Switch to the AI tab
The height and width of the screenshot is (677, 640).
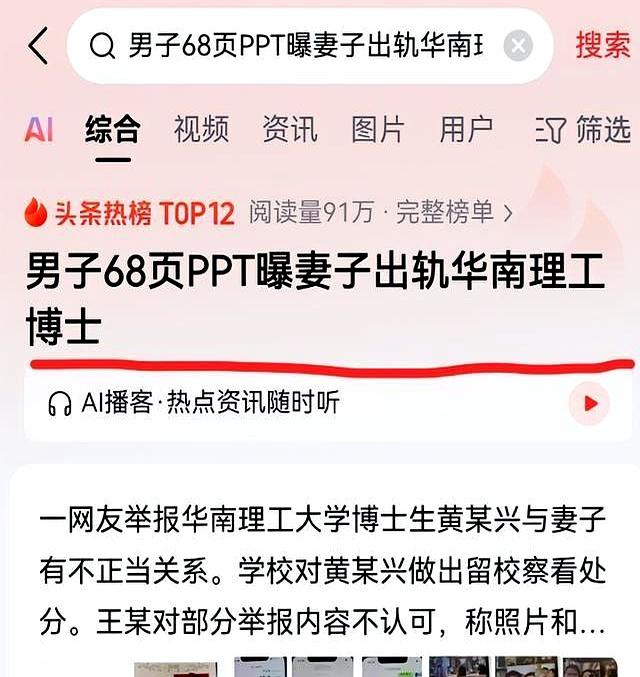pos(39,129)
